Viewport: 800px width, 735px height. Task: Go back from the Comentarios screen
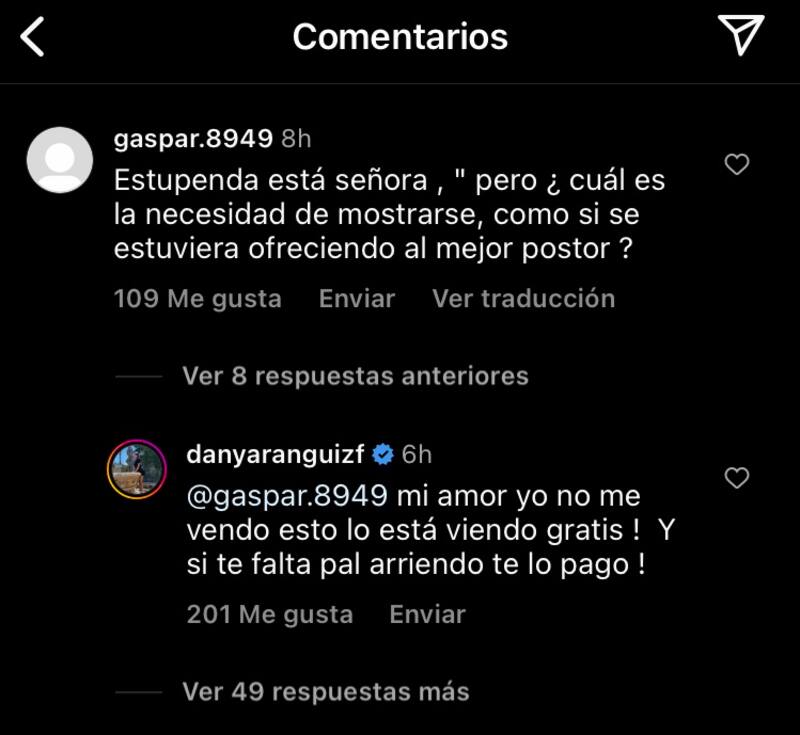point(33,38)
